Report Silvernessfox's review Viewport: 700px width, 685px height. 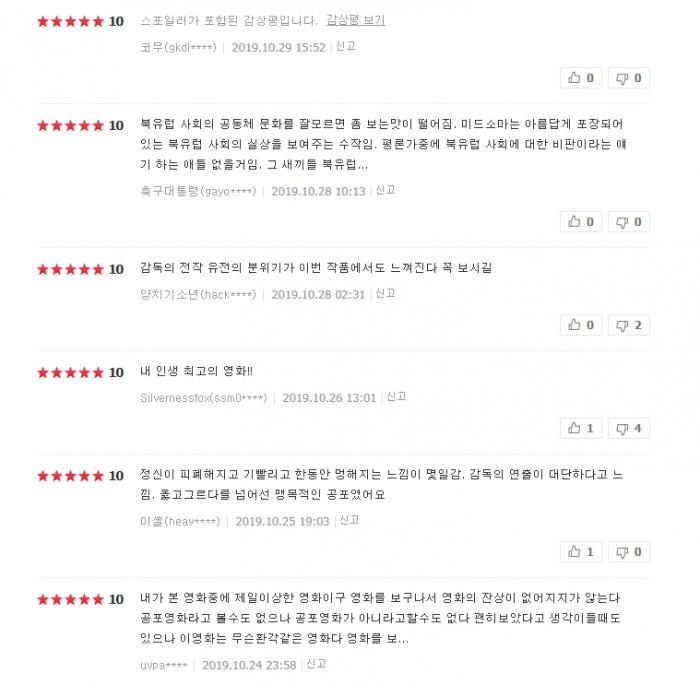click(x=397, y=397)
